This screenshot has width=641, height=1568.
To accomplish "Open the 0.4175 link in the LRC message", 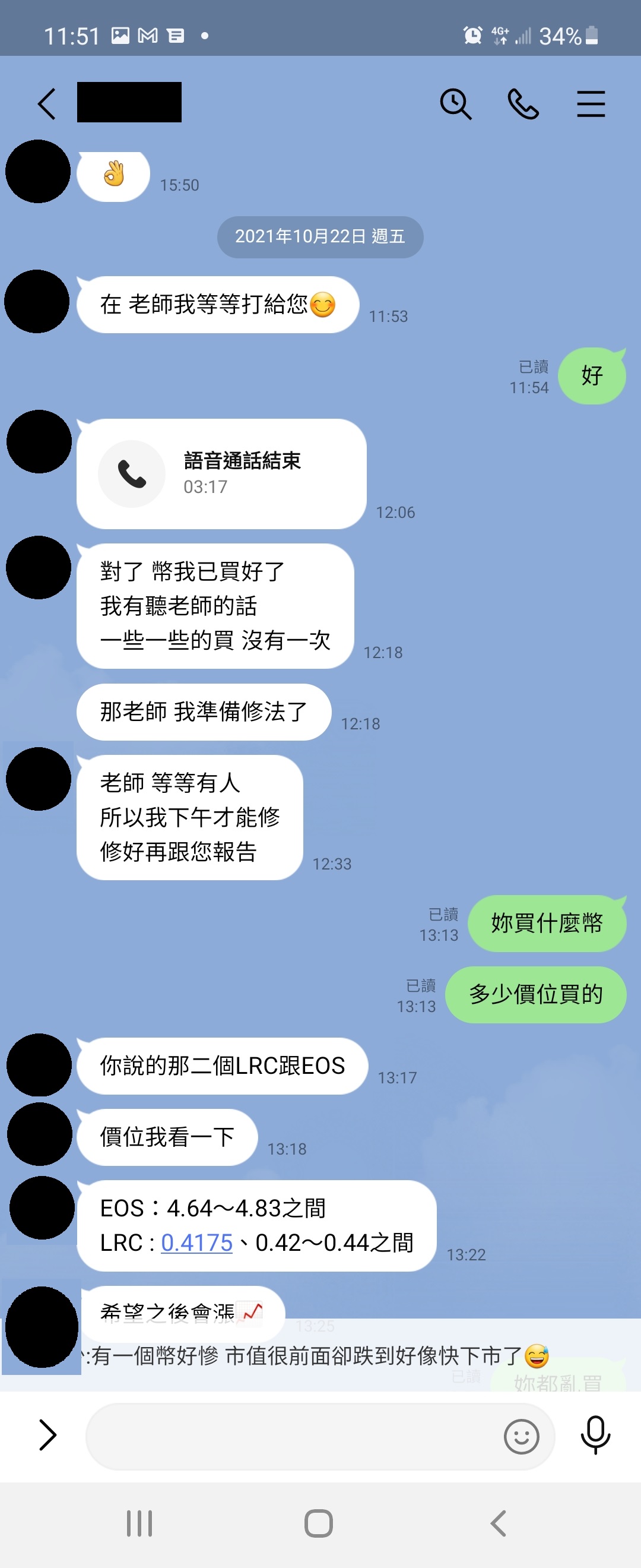I will (196, 1243).
